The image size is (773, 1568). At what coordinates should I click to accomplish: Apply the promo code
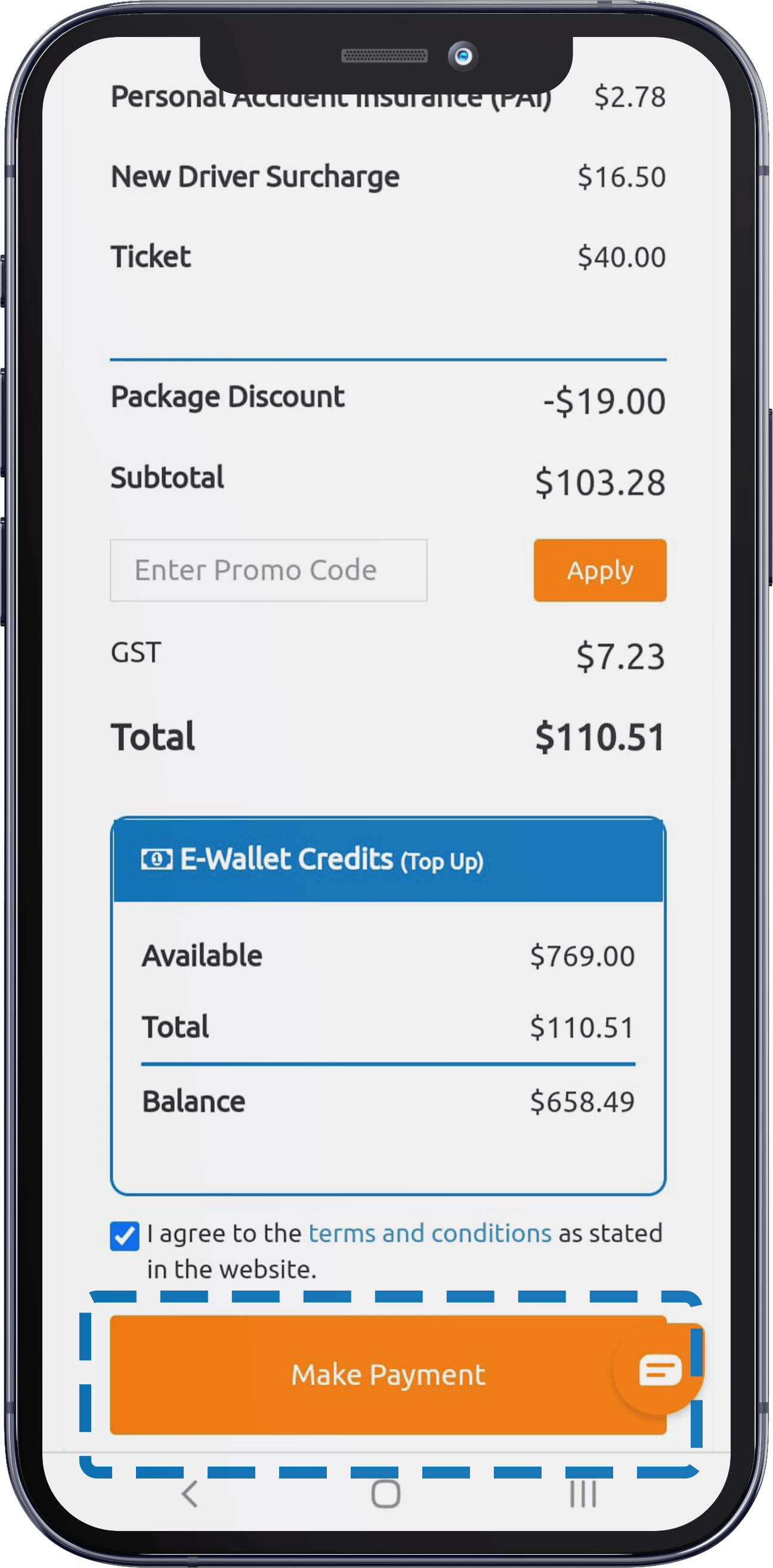(599, 570)
